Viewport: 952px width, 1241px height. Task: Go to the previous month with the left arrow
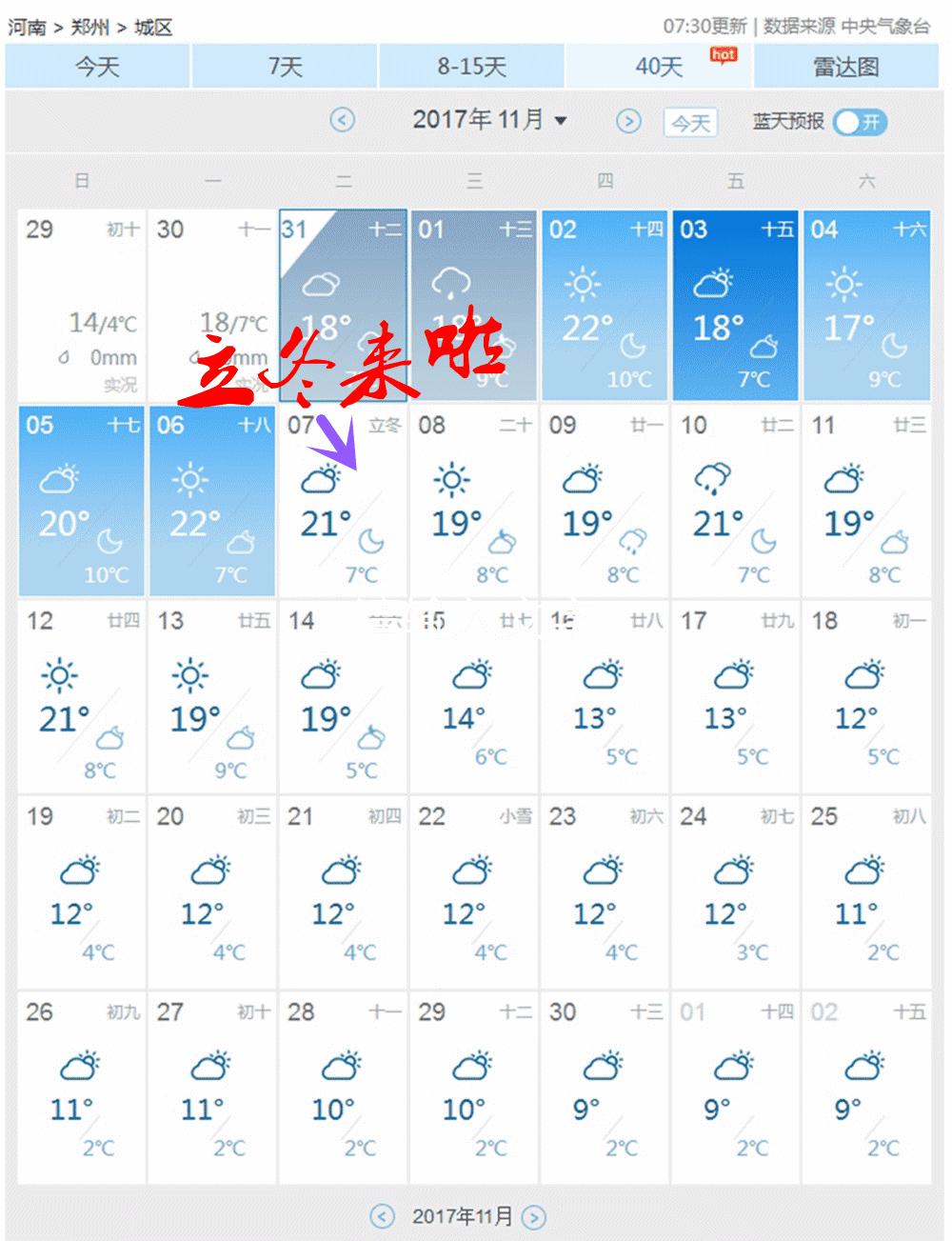[342, 121]
